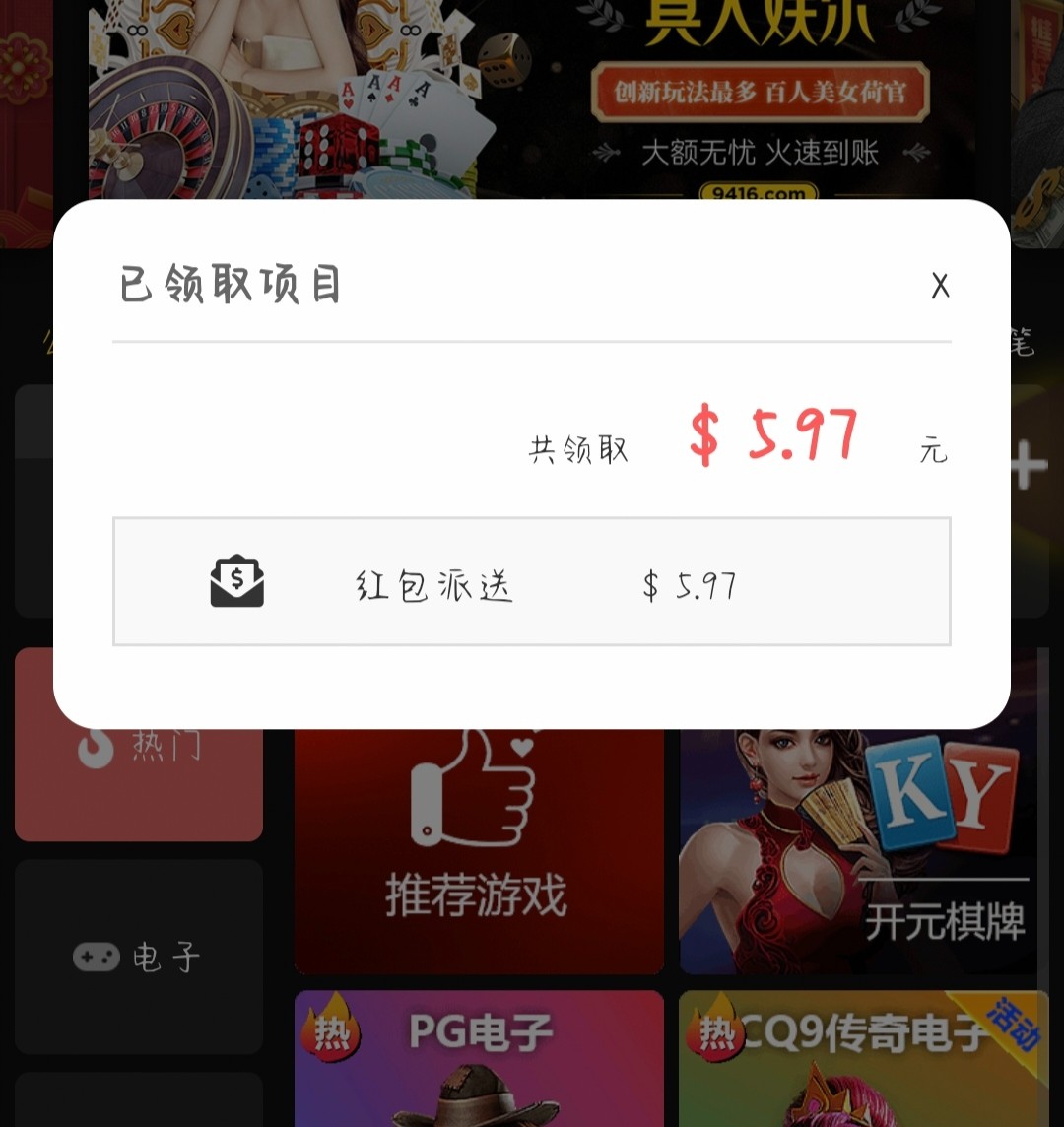The image size is (1064, 1127).
Task: Open the 红包派送 reward row
Action: pos(532,582)
